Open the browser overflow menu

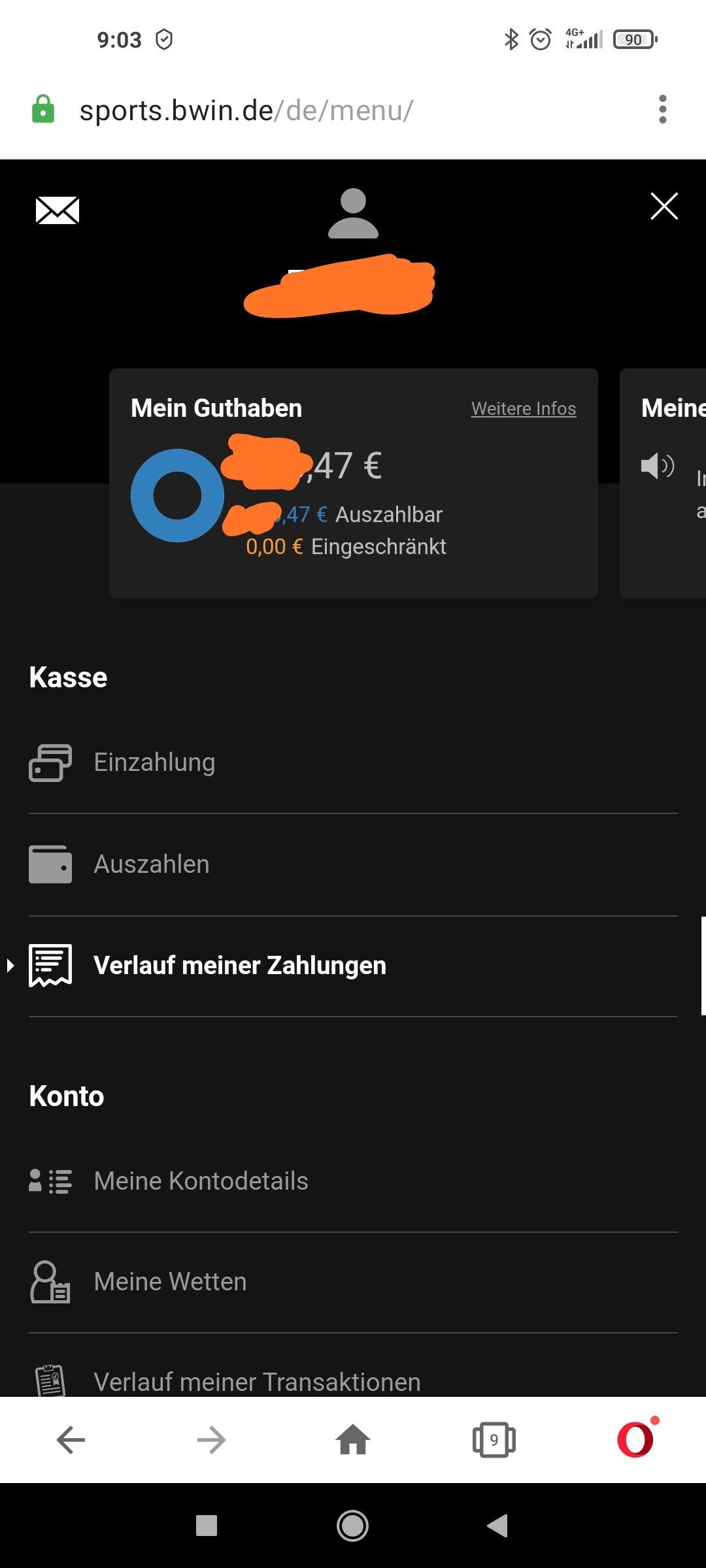tap(662, 110)
